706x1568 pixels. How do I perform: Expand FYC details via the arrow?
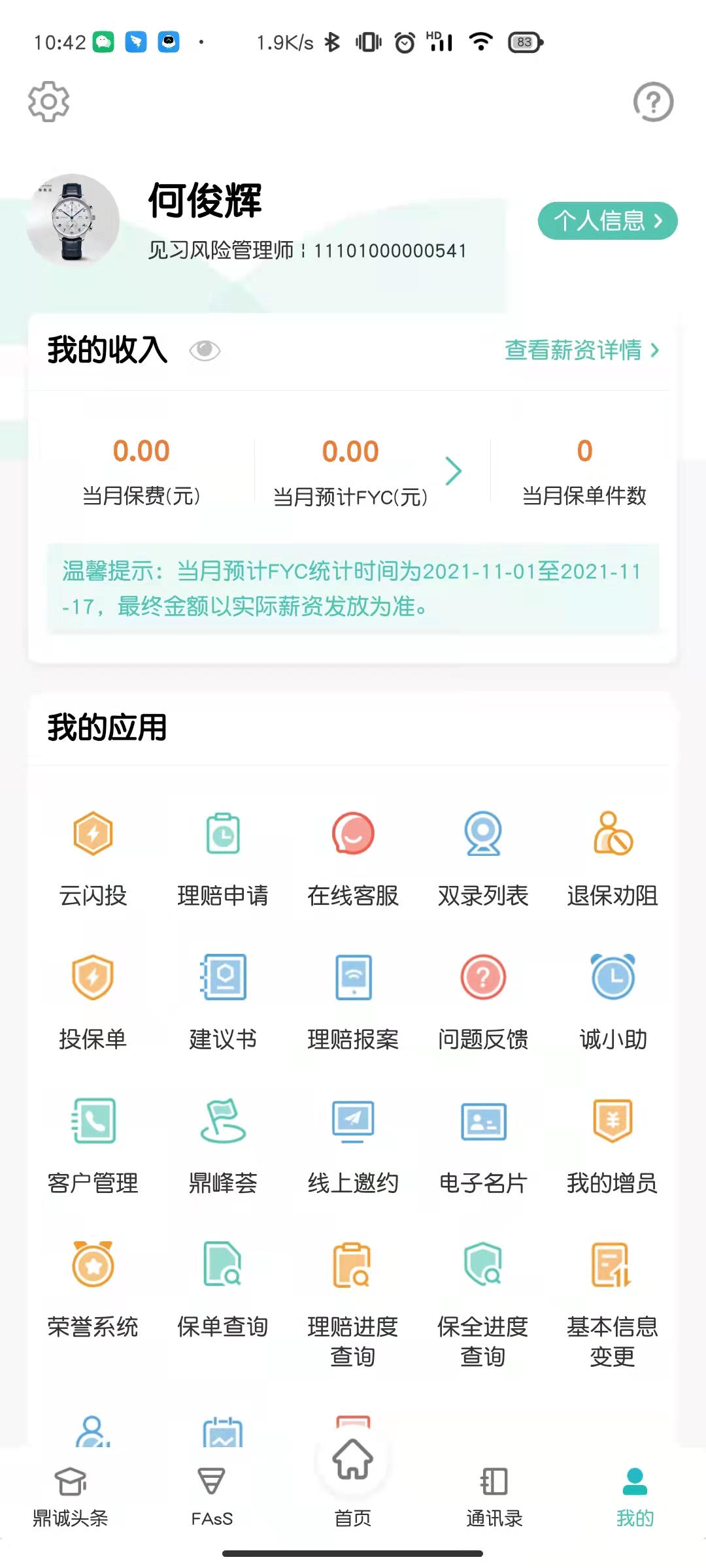453,470
